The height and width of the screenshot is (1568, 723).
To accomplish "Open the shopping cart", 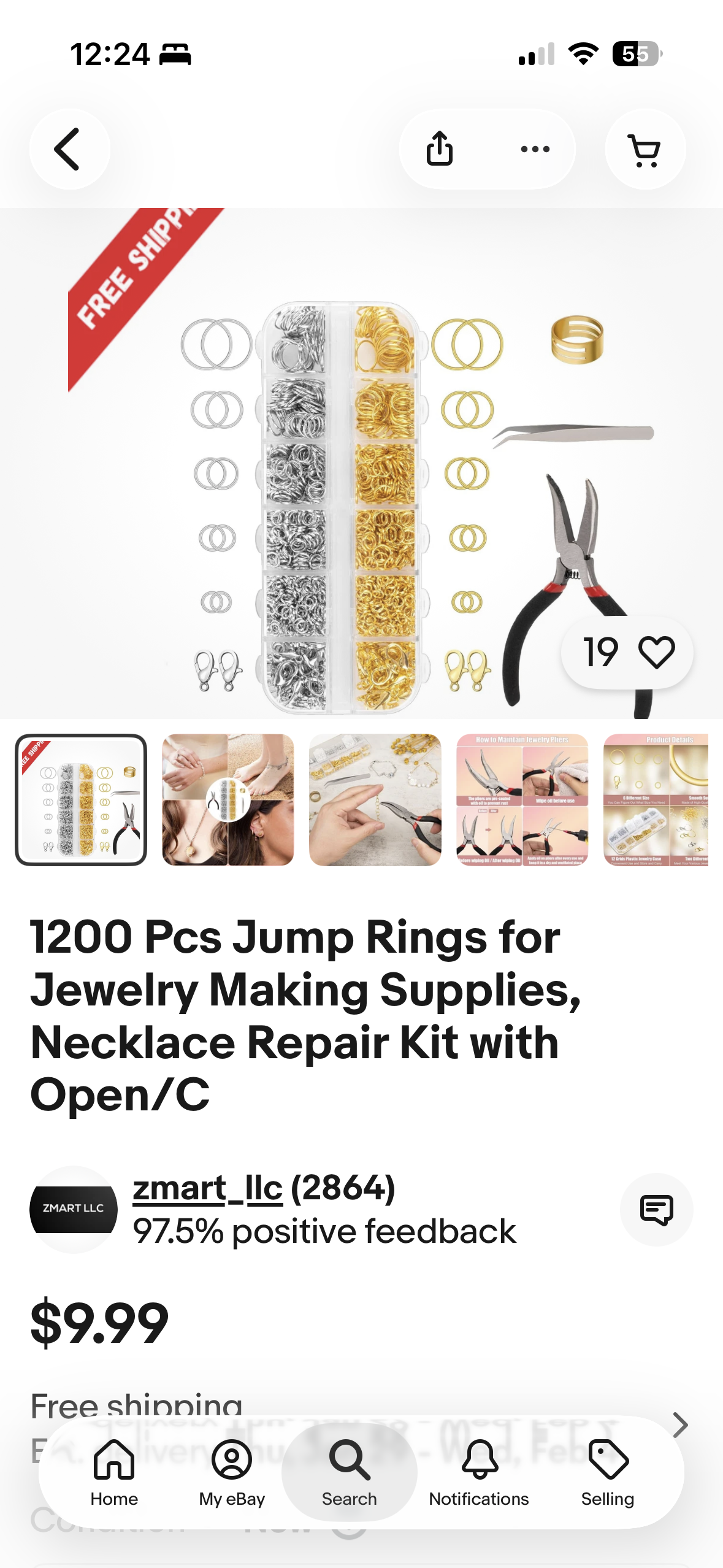I will pyautogui.click(x=645, y=149).
